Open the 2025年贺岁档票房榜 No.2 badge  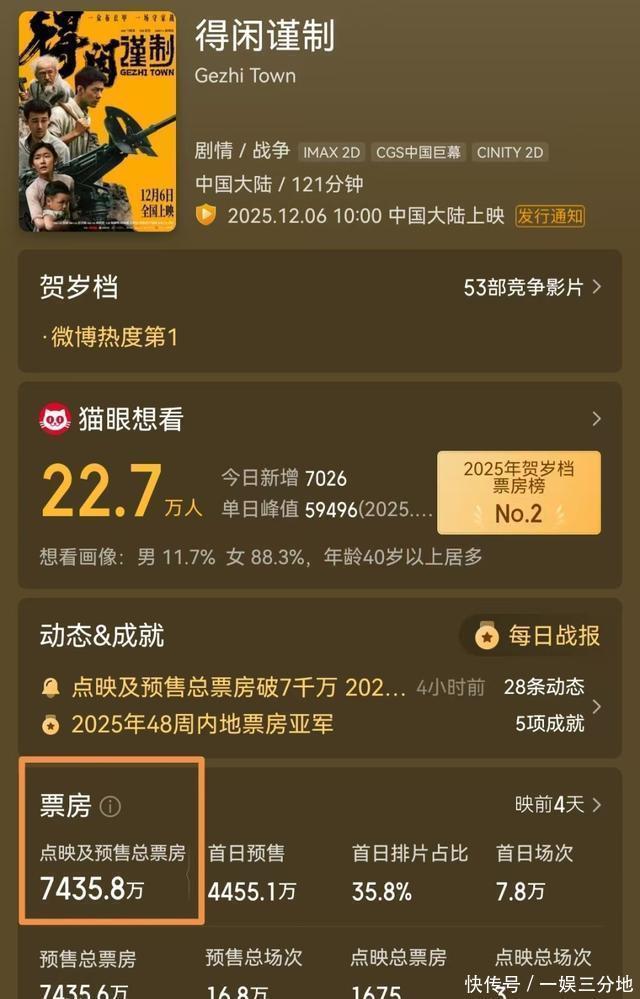pos(518,492)
